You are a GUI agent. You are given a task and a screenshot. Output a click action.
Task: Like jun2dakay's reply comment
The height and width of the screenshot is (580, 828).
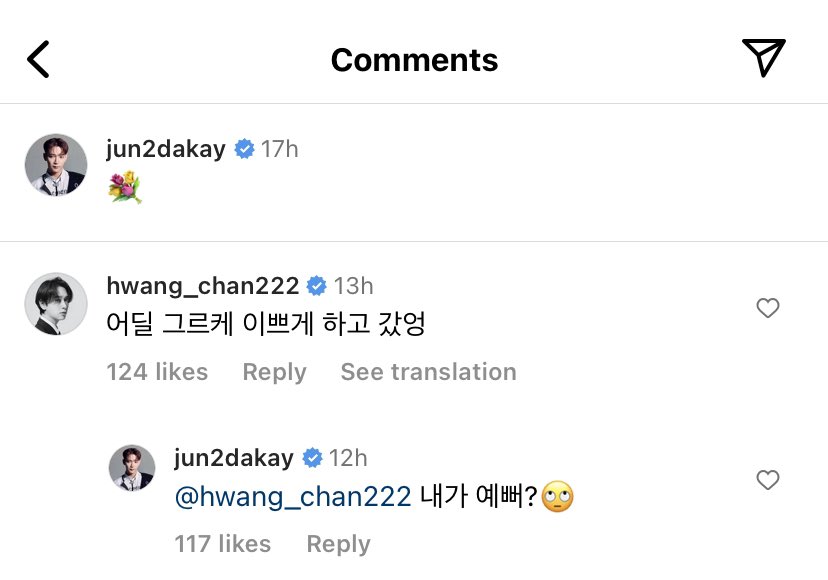(767, 481)
